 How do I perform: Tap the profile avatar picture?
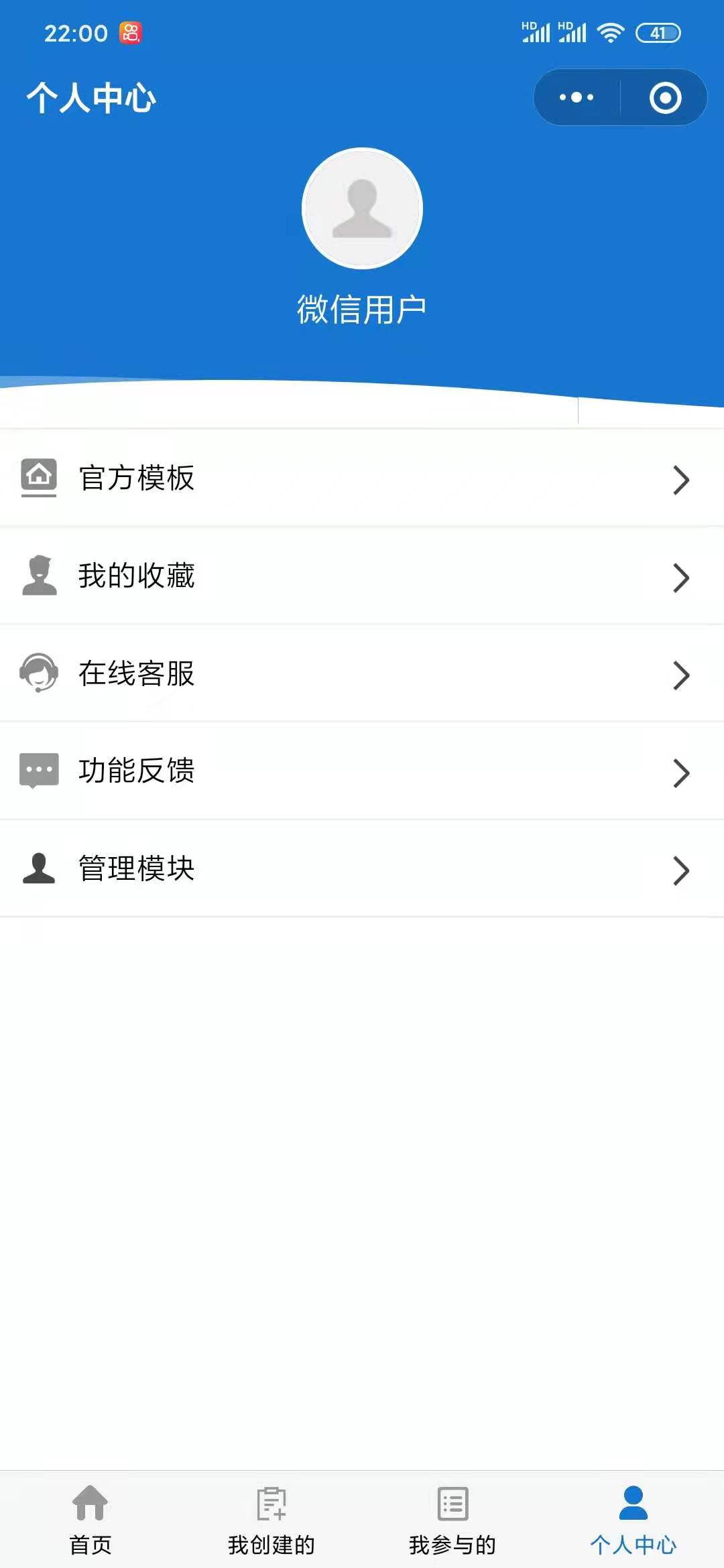(362, 208)
